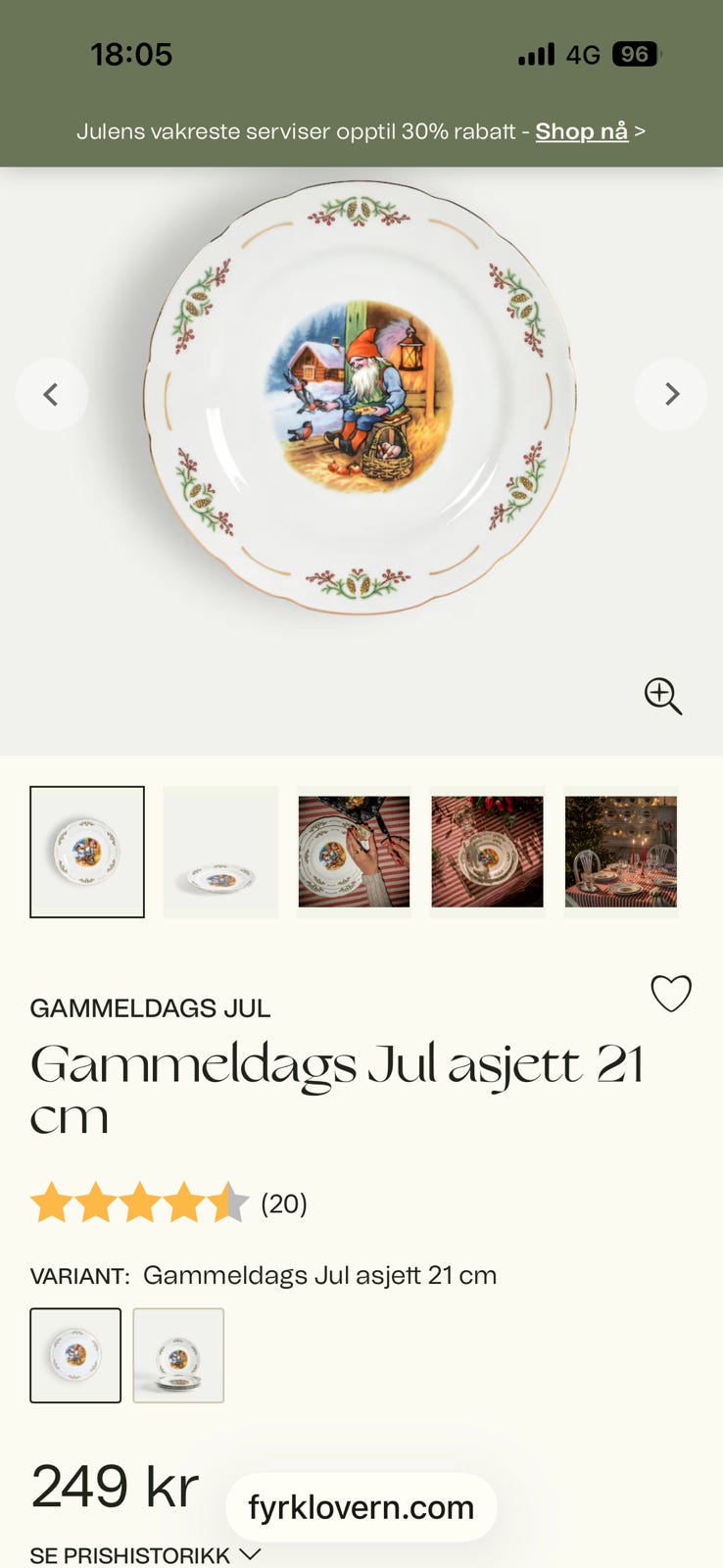Image resolution: width=723 pixels, height=1568 pixels.
Task: Open the Shop nå banner link
Action: point(581,130)
